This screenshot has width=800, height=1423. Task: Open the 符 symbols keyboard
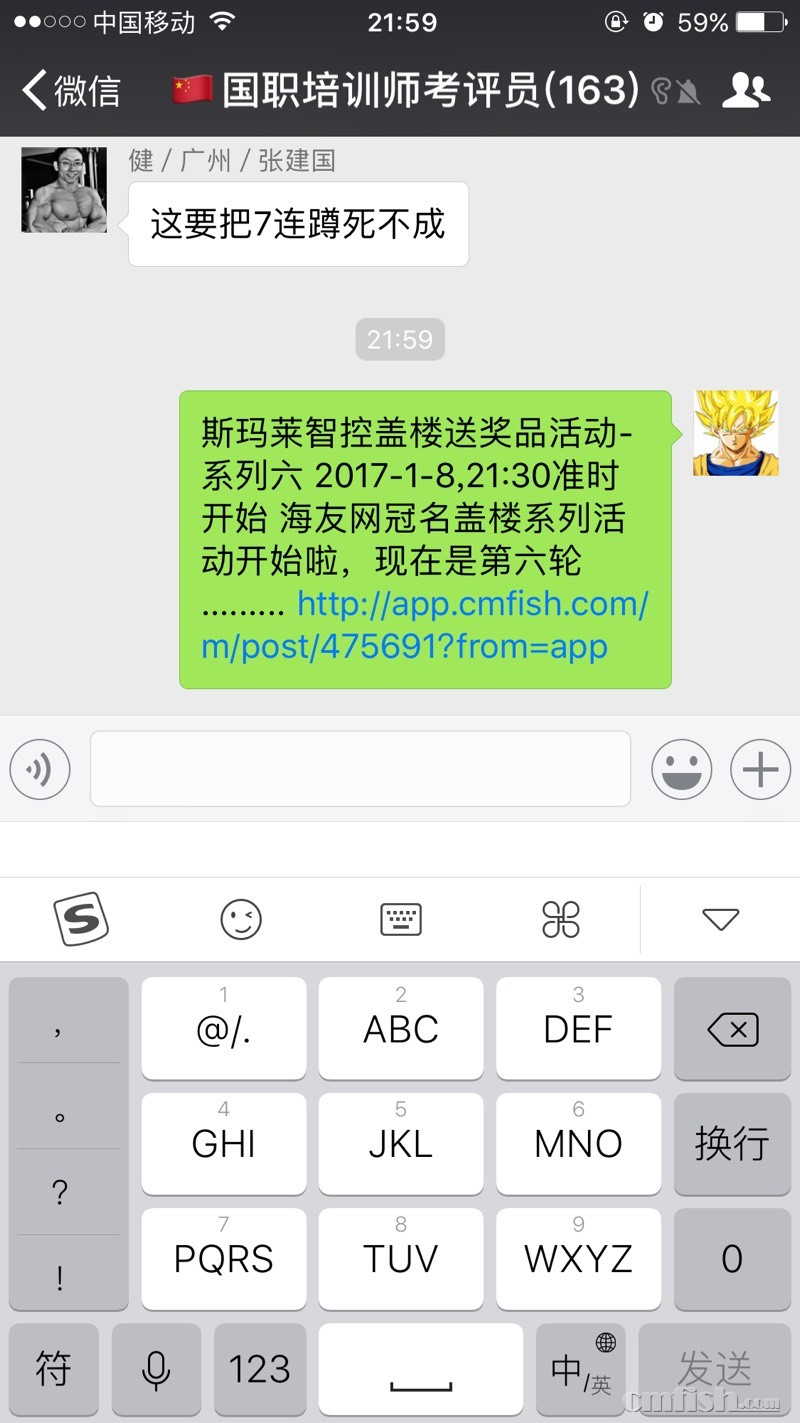54,1369
